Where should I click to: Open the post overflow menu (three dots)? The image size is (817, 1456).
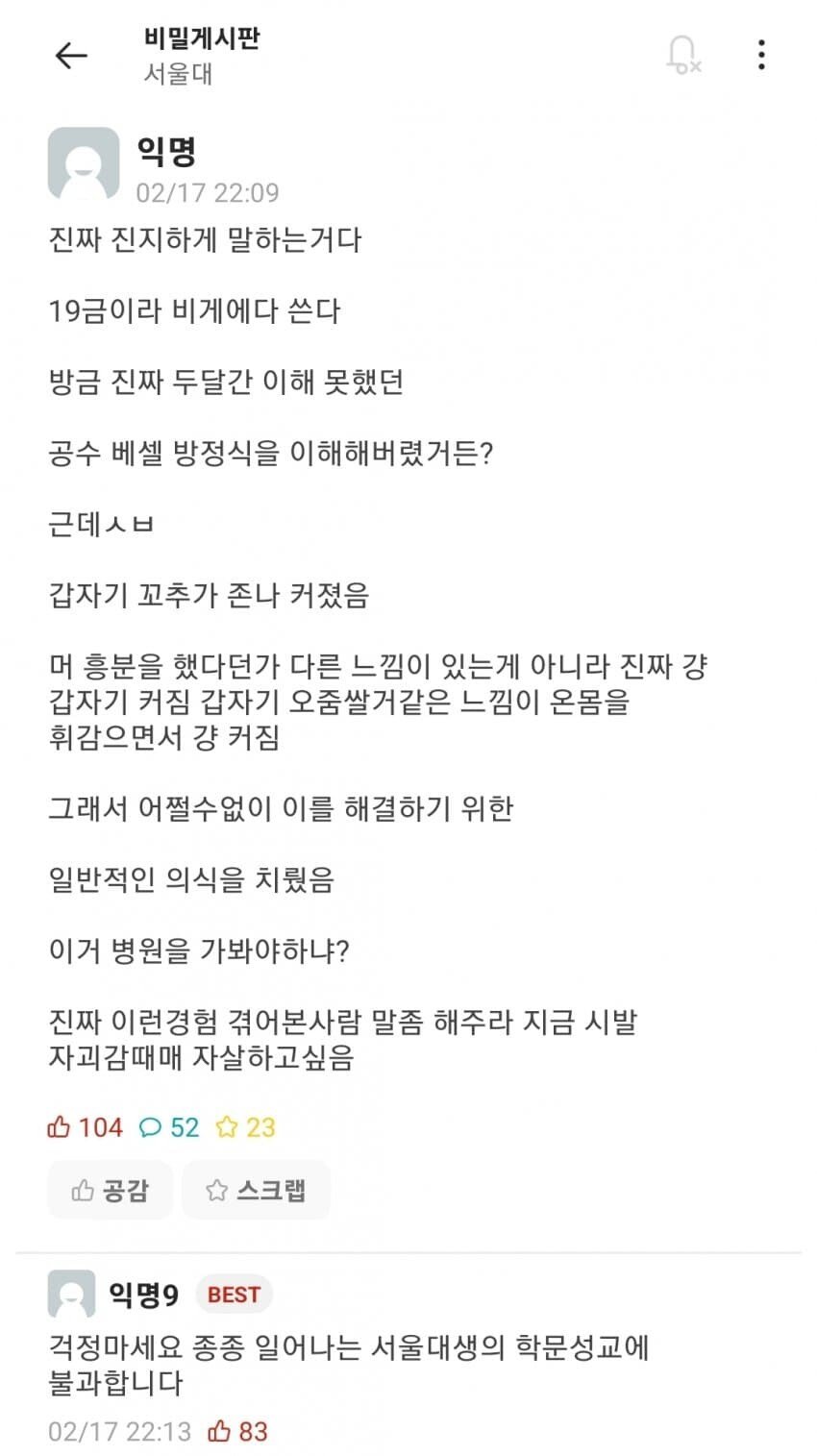(761, 56)
